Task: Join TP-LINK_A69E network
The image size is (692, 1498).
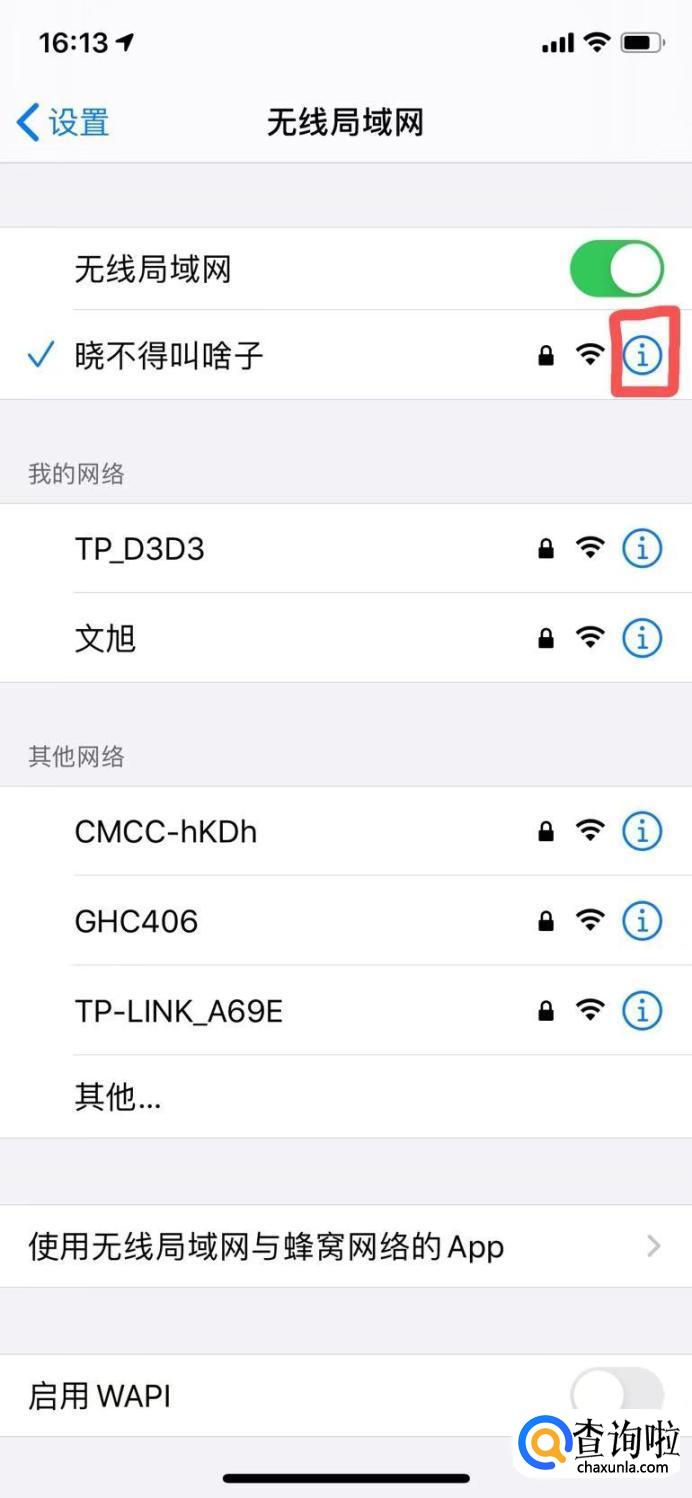Action: 179,1011
